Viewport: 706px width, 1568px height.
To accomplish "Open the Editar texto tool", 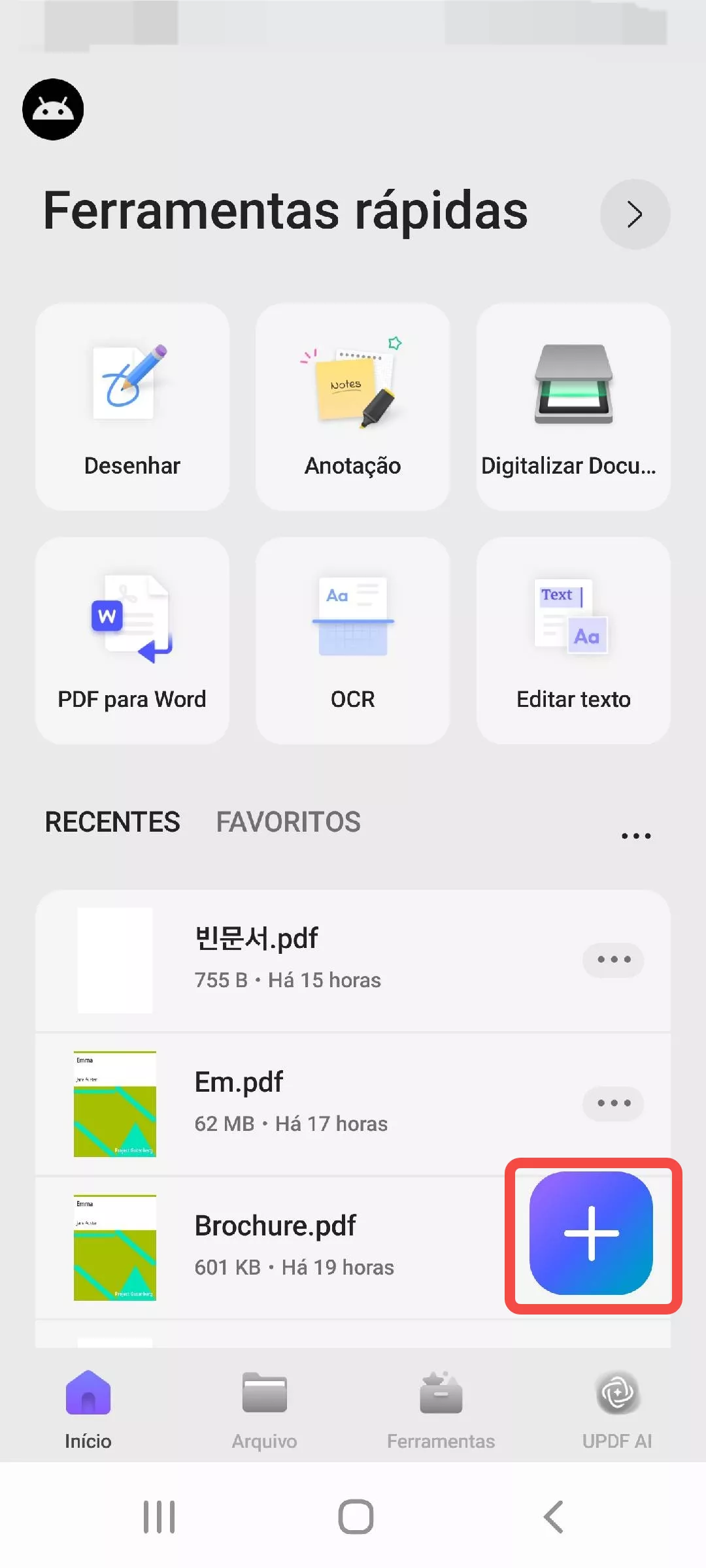I will tap(573, 640).
